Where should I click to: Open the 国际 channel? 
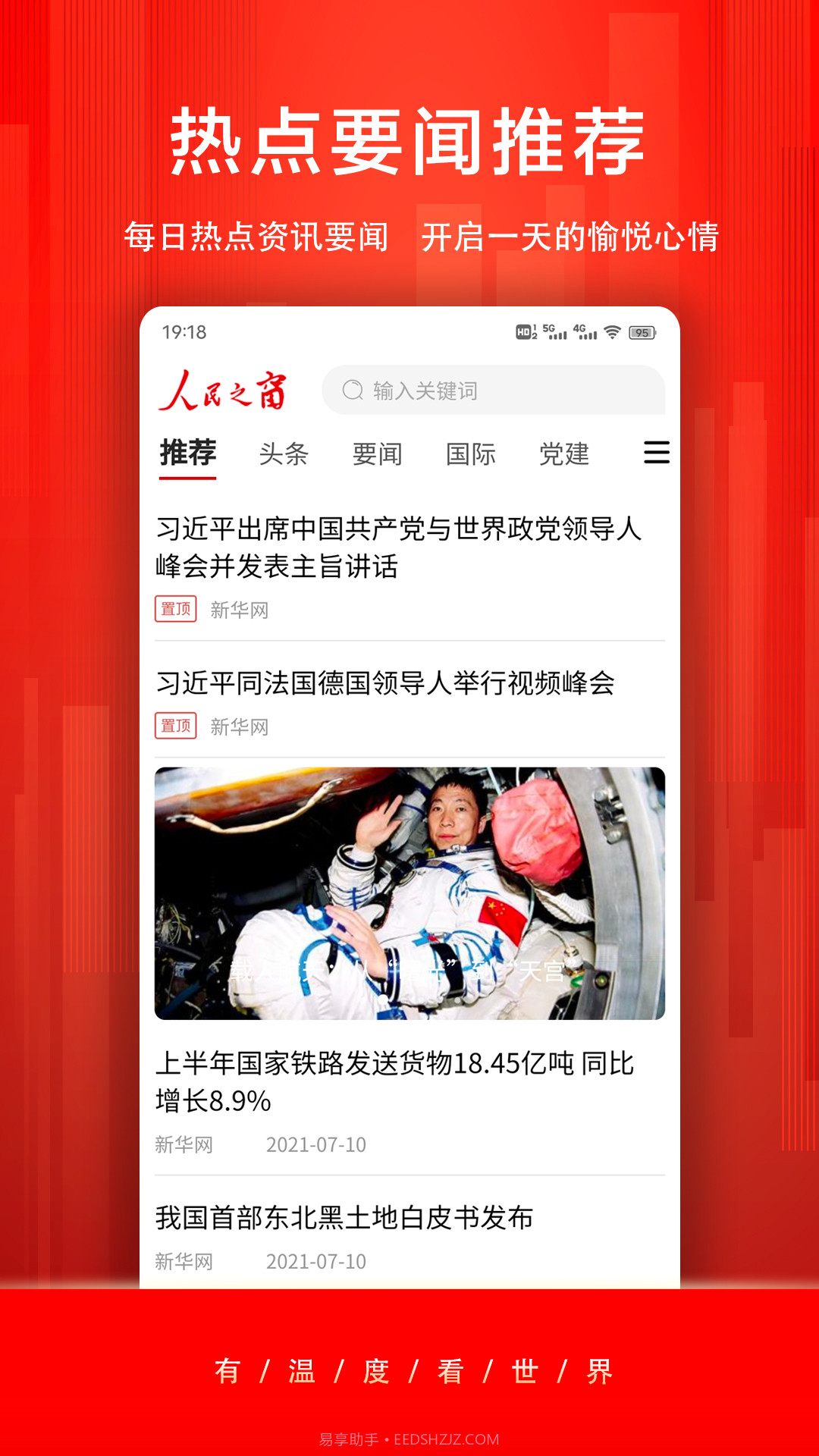(472, 453)
